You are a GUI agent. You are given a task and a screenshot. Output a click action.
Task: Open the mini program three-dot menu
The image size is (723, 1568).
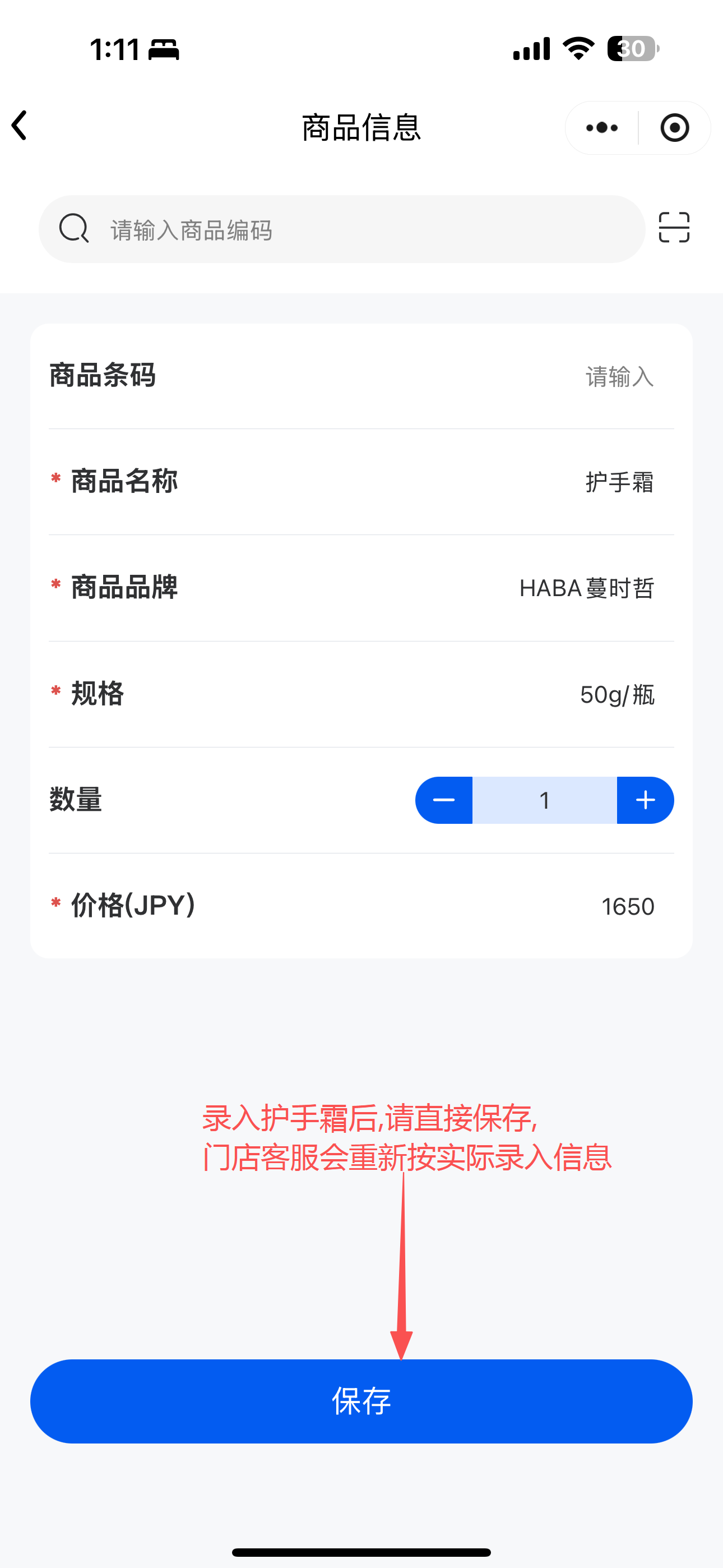[x=601, y=128]
